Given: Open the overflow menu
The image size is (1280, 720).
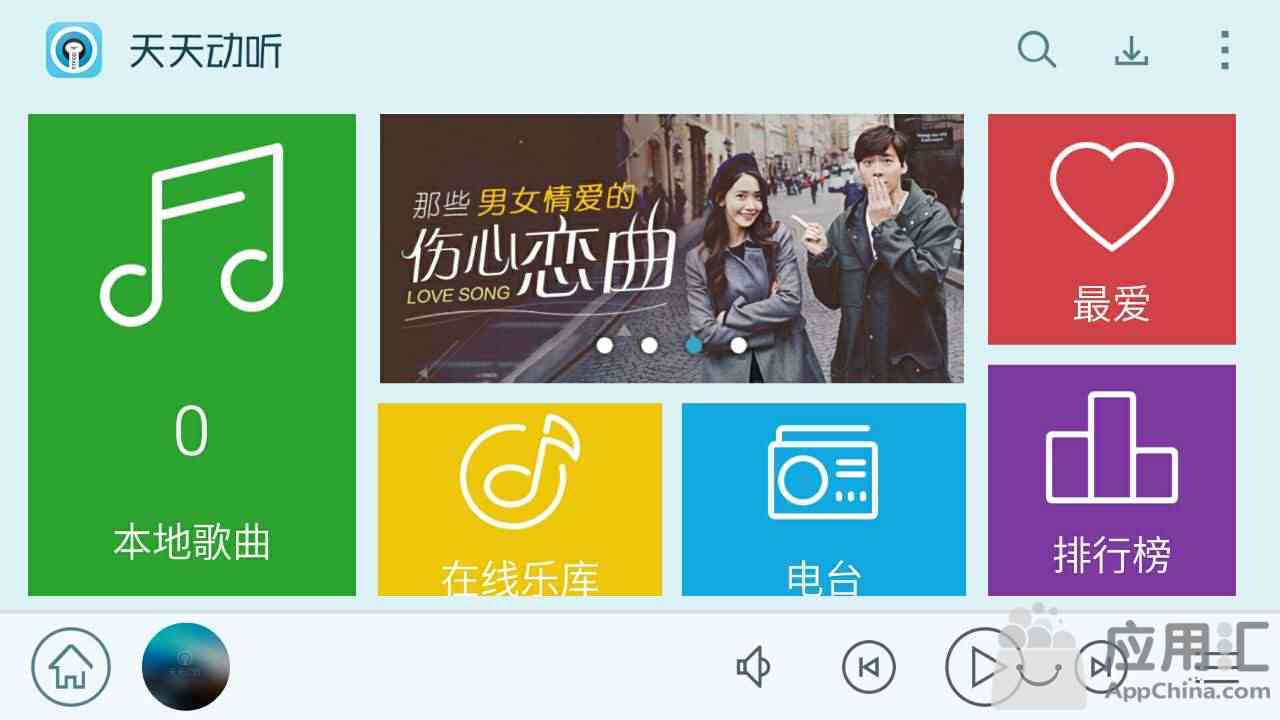Looking at the screenshot, I should coord(1224,50).
